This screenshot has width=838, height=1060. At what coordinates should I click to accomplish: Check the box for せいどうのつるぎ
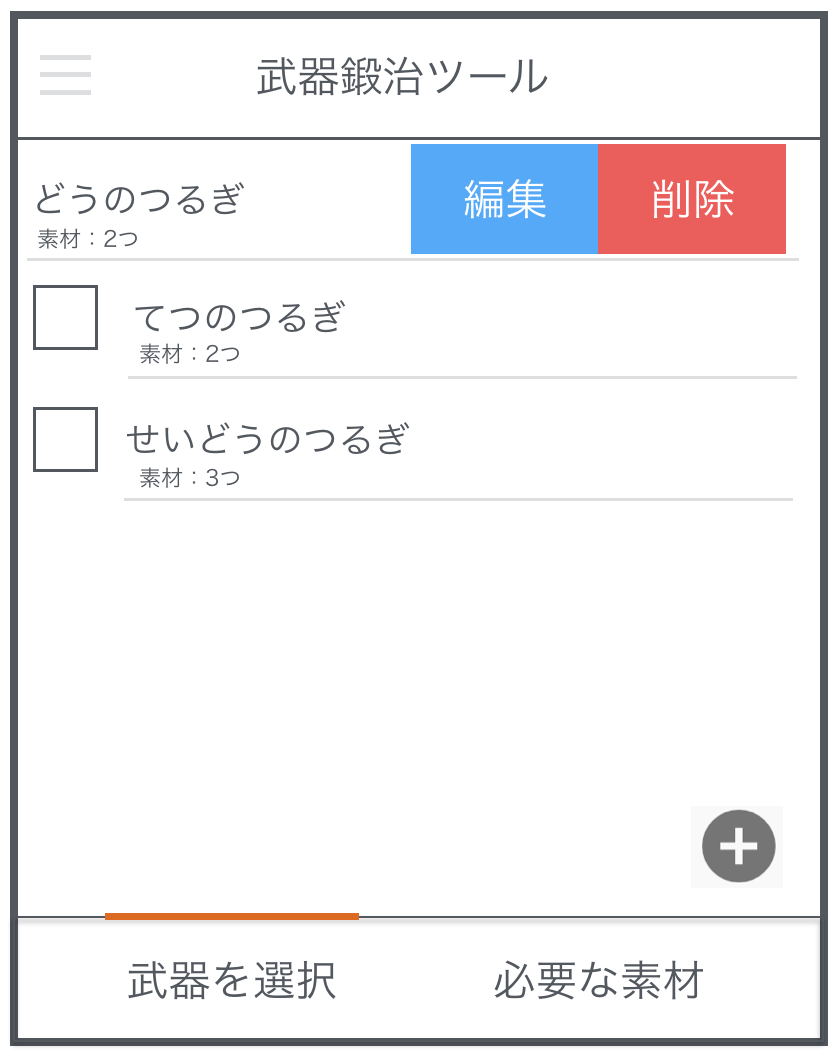click(65, 440)
